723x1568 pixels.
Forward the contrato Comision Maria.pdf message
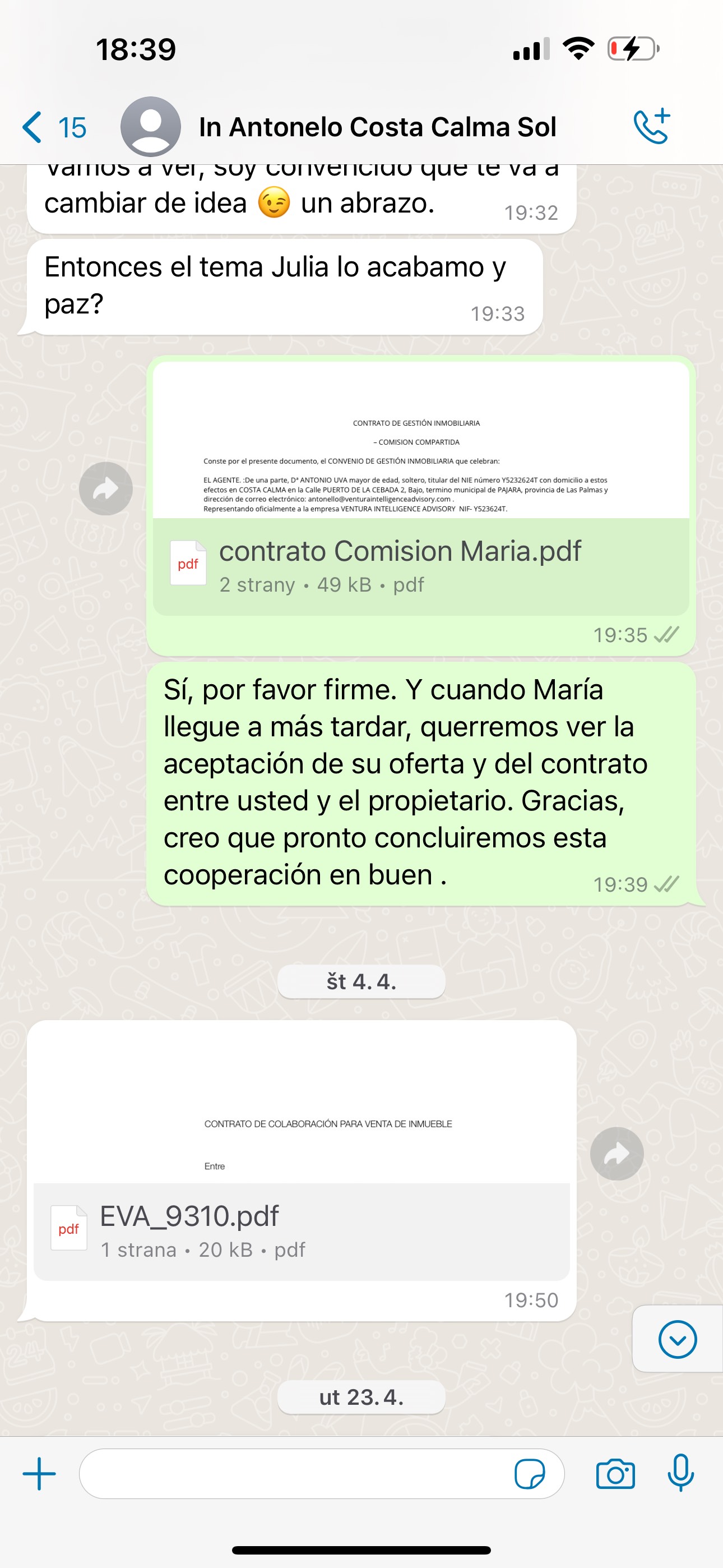[x=106, y=488]
